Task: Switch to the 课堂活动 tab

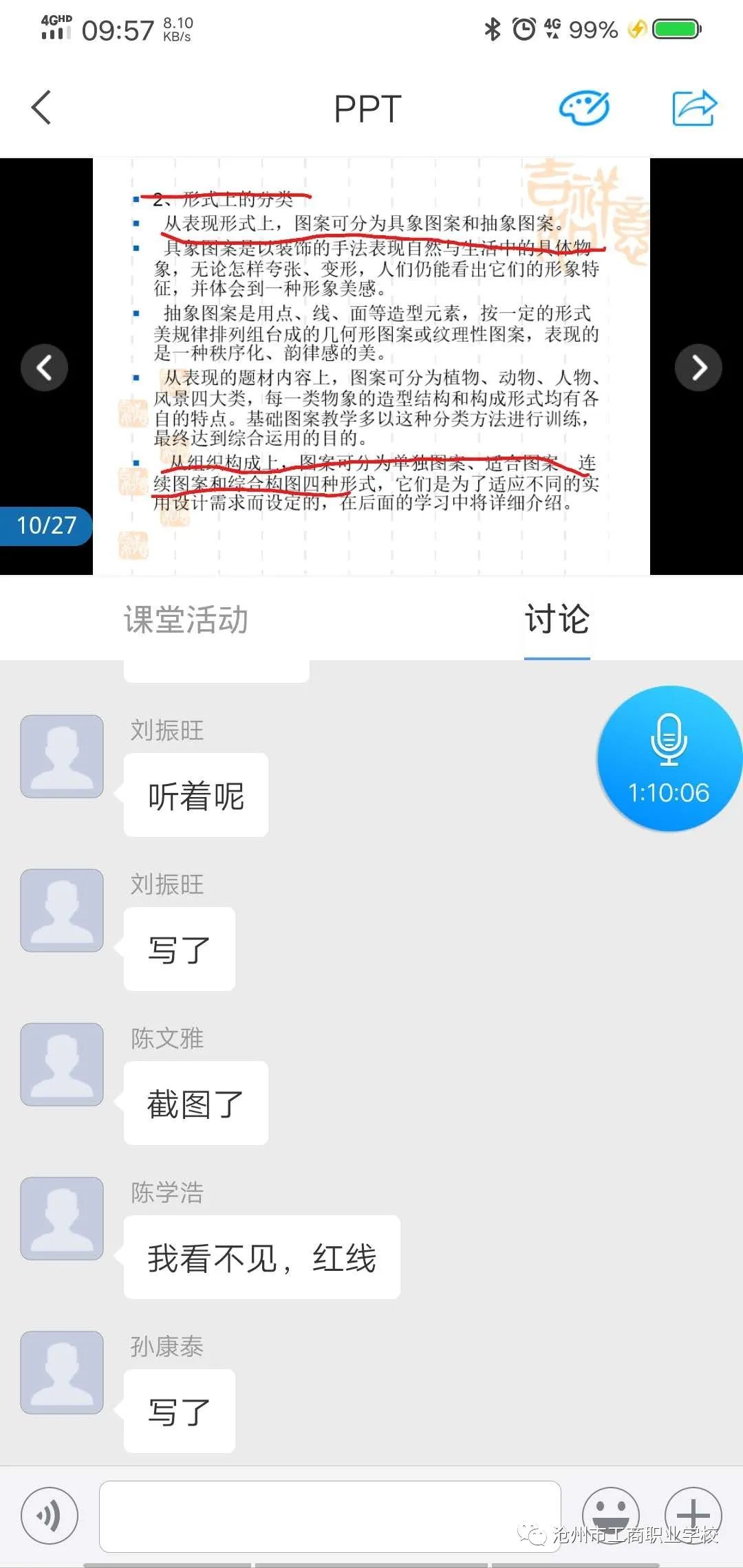Action: 186,620
